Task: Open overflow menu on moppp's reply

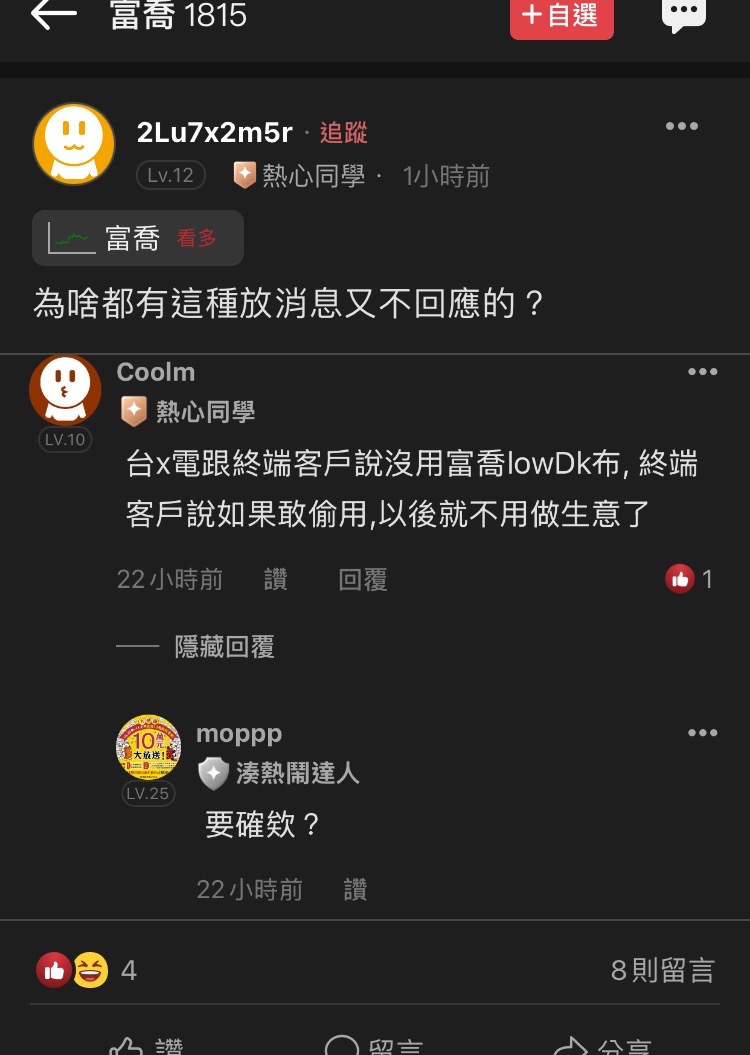Action: [x=703, y=733]
